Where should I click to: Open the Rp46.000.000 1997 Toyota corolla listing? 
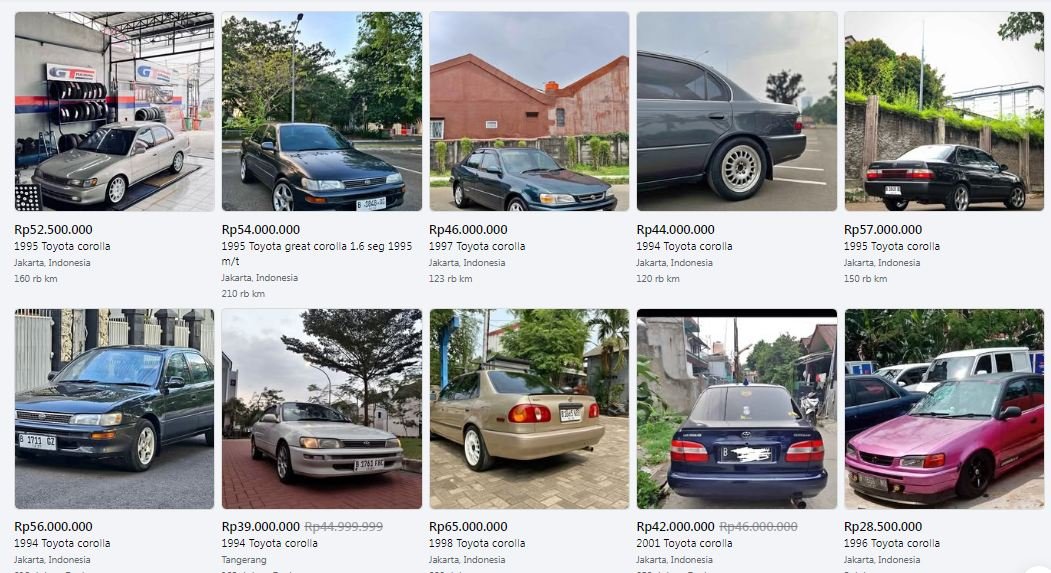pos(529,112)
